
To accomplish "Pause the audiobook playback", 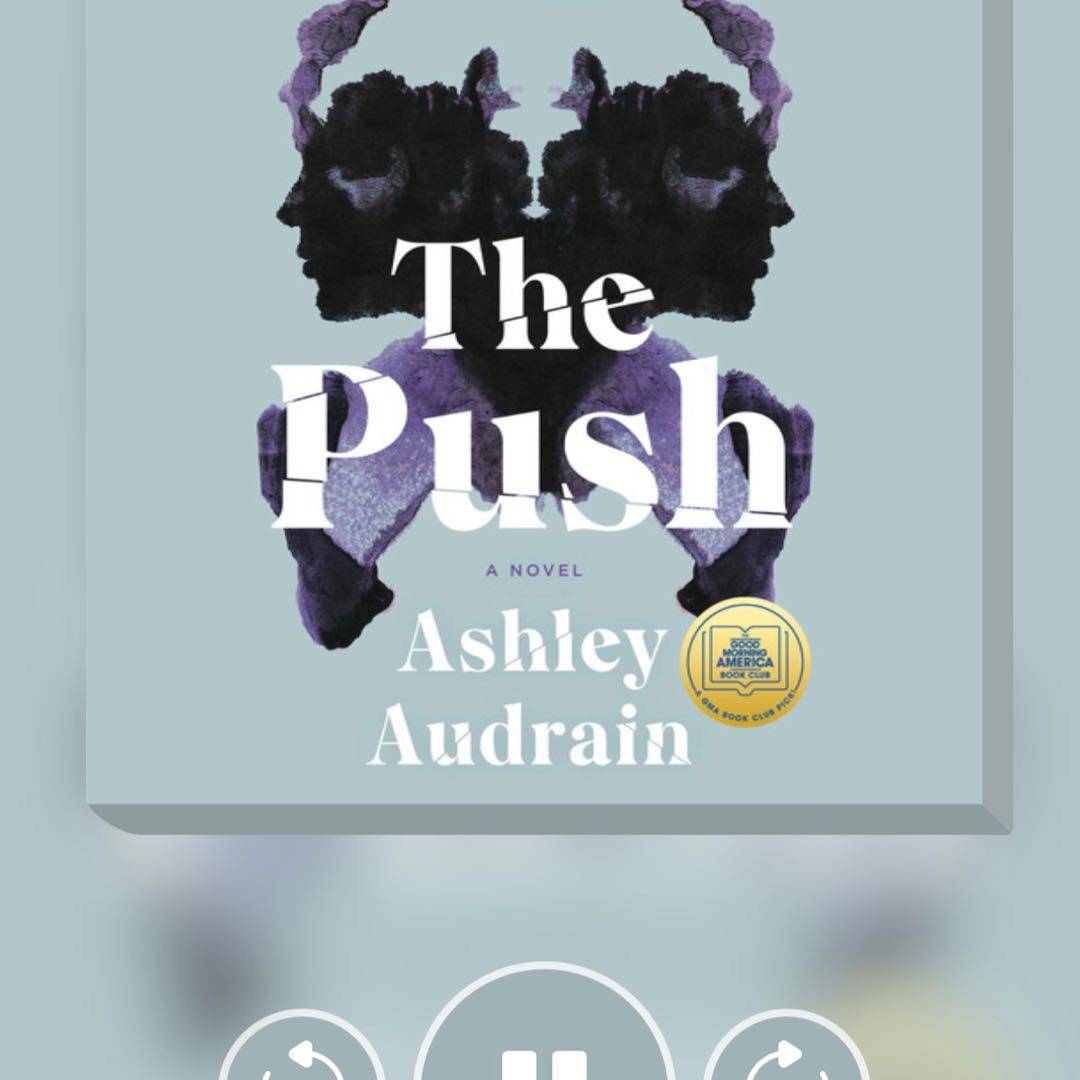I will (541, 1045).
